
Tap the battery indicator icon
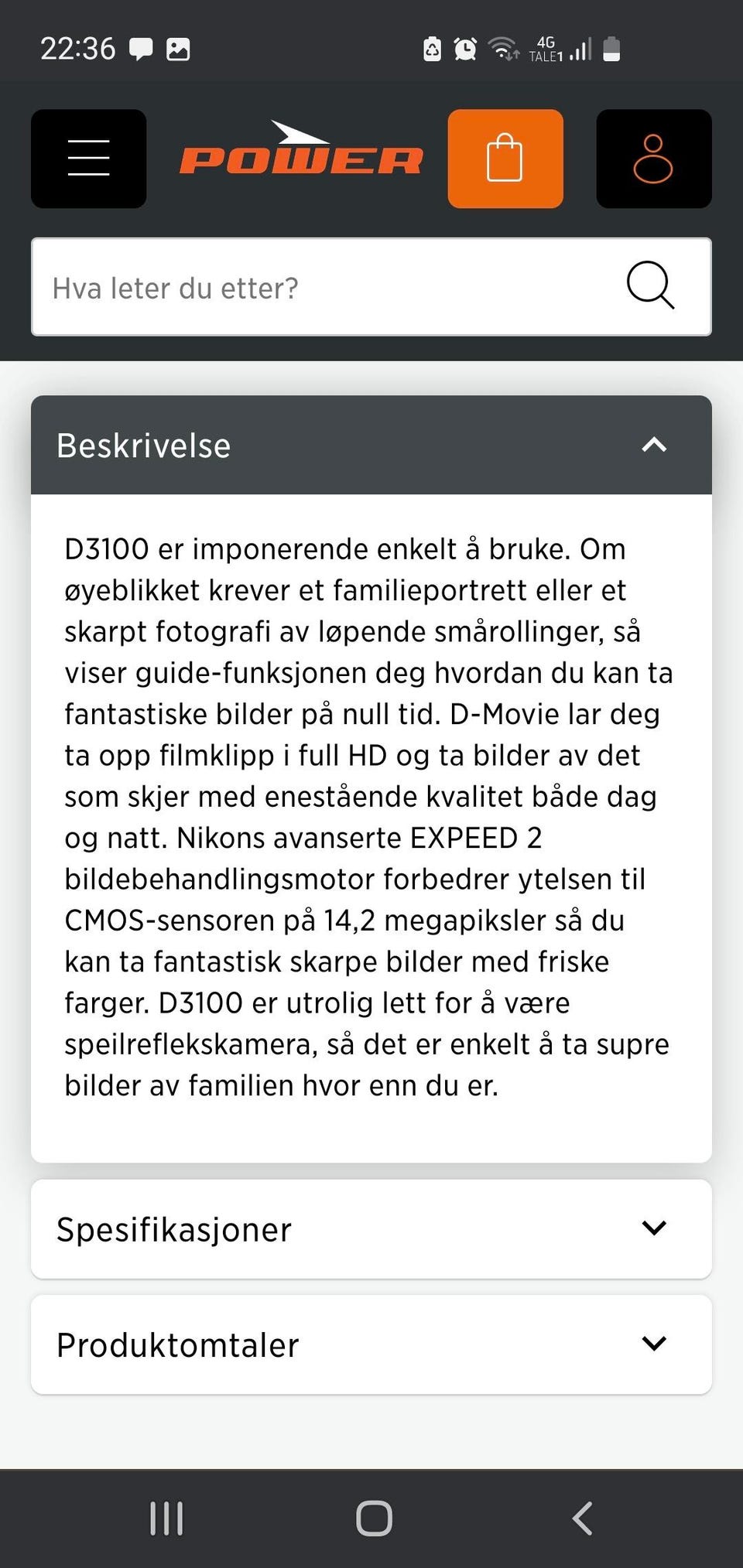click(x=611, y=48)
